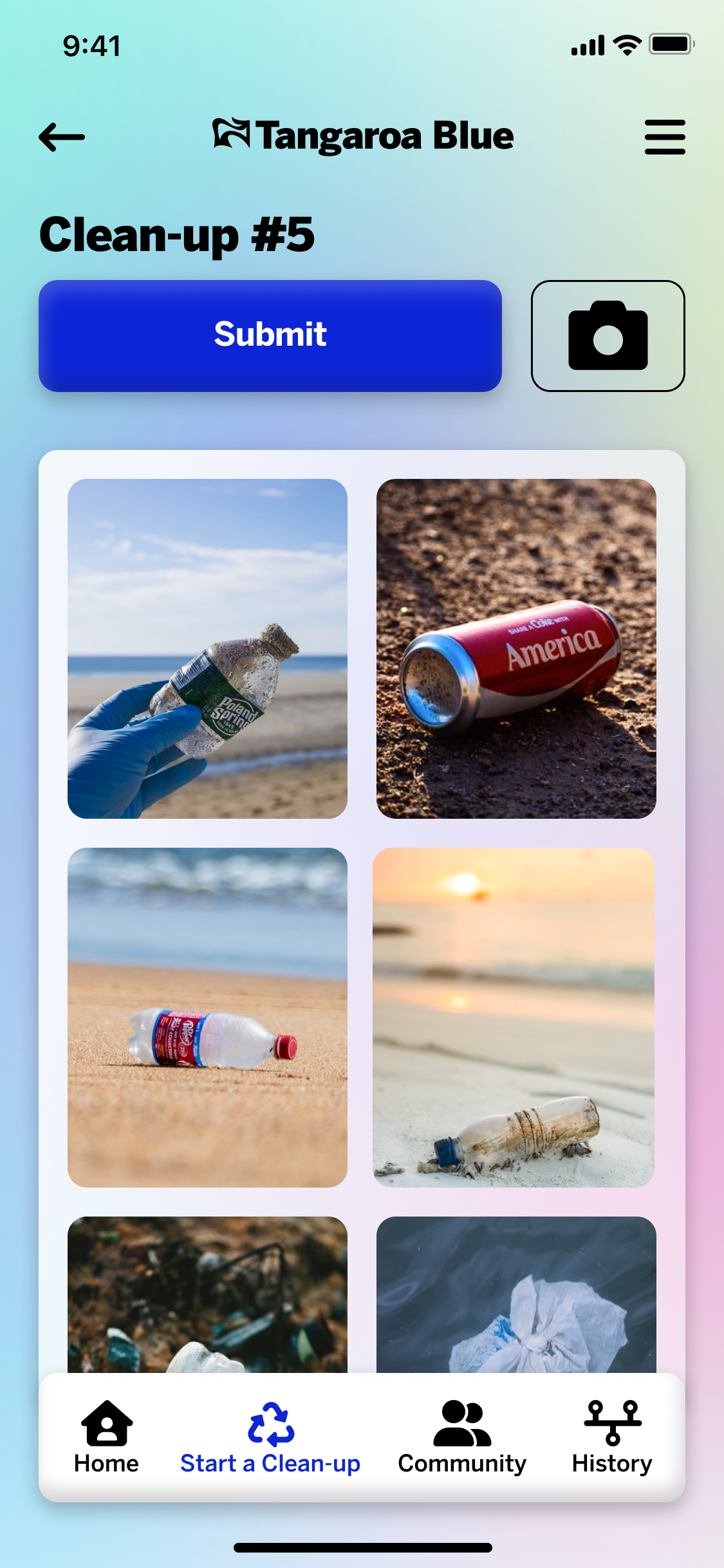Screen dimensions: 724x1568
Task: Go back using the arrow icon
Action: click(62, 137)
